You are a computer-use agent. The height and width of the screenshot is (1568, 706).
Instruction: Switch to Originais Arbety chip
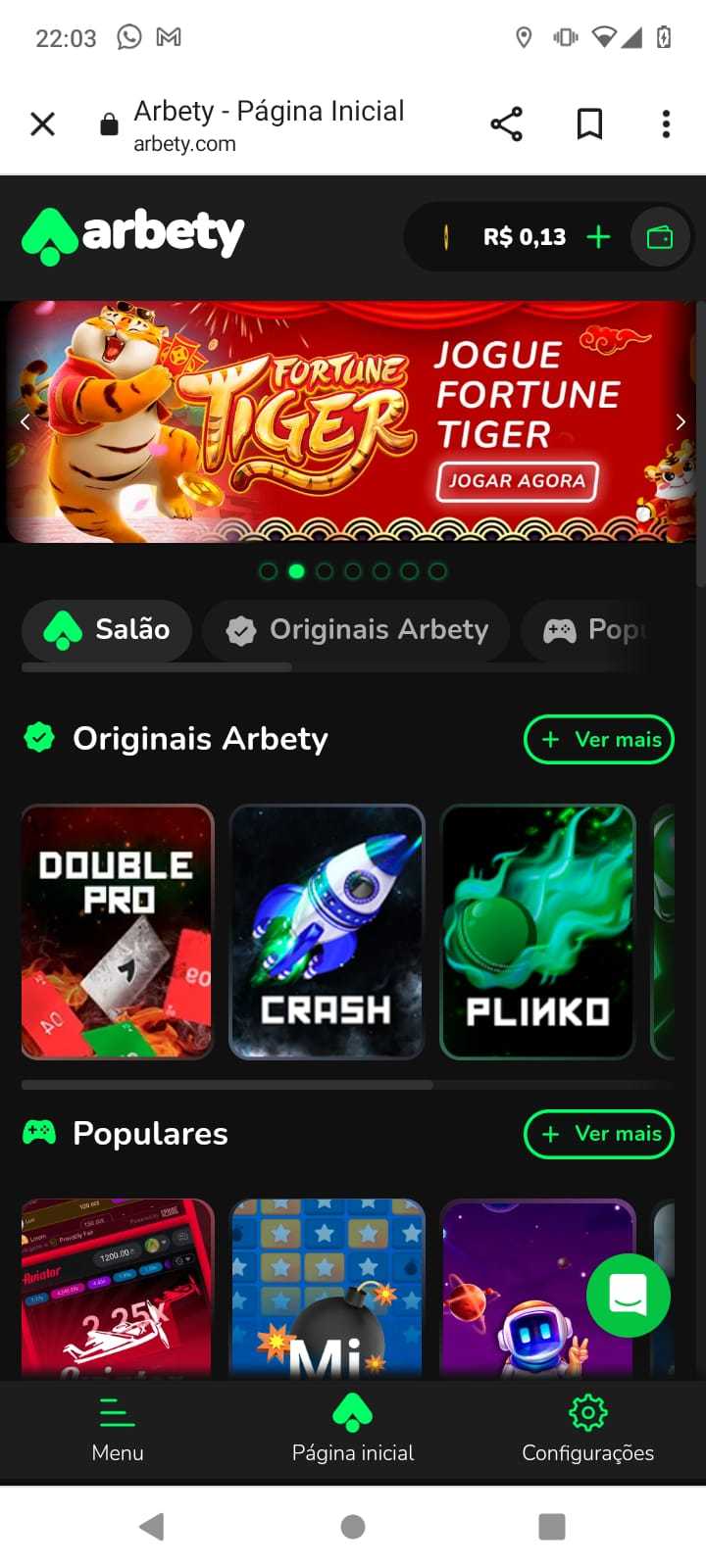coord(356,629)
